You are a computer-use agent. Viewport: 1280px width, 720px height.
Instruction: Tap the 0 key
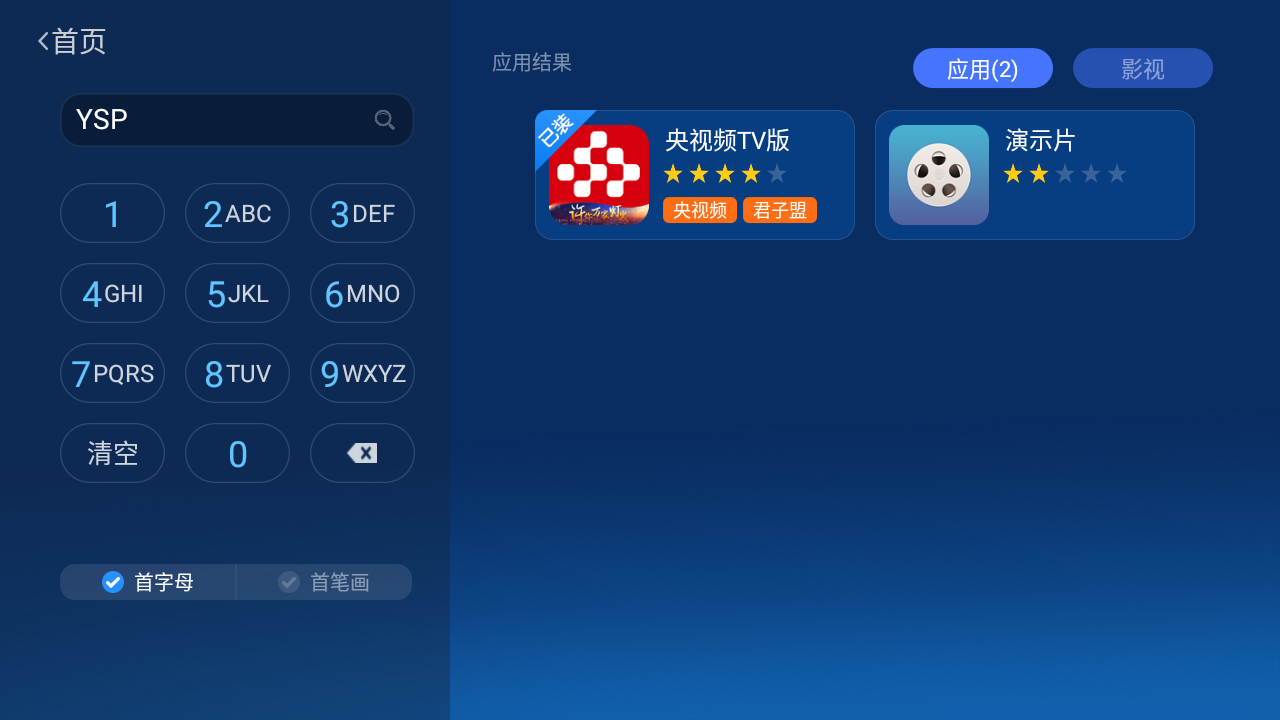237,453
